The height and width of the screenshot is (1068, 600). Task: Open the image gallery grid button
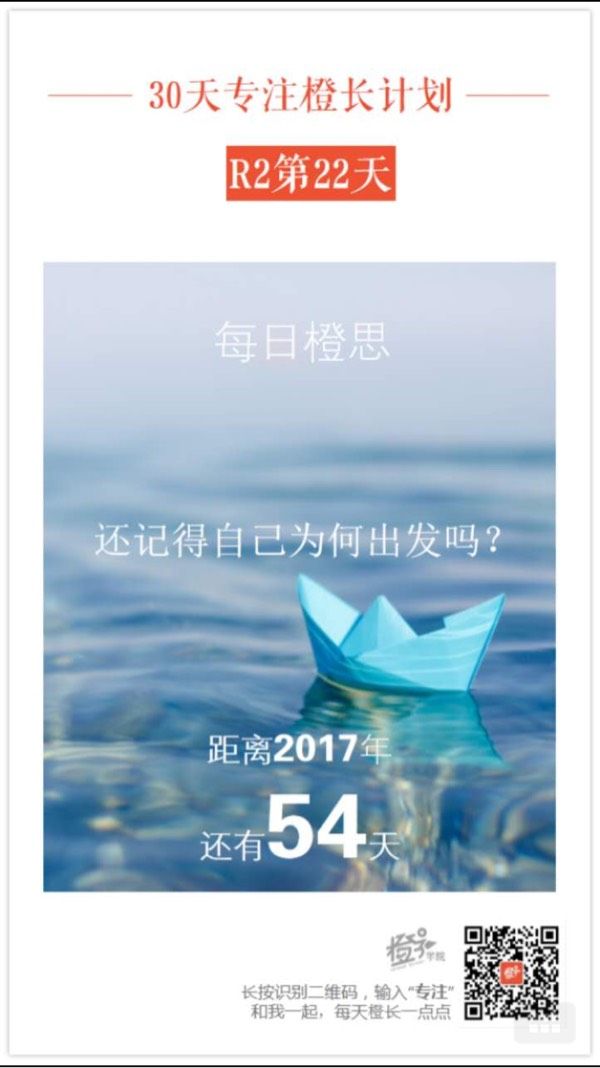(x=544, y=1022)
